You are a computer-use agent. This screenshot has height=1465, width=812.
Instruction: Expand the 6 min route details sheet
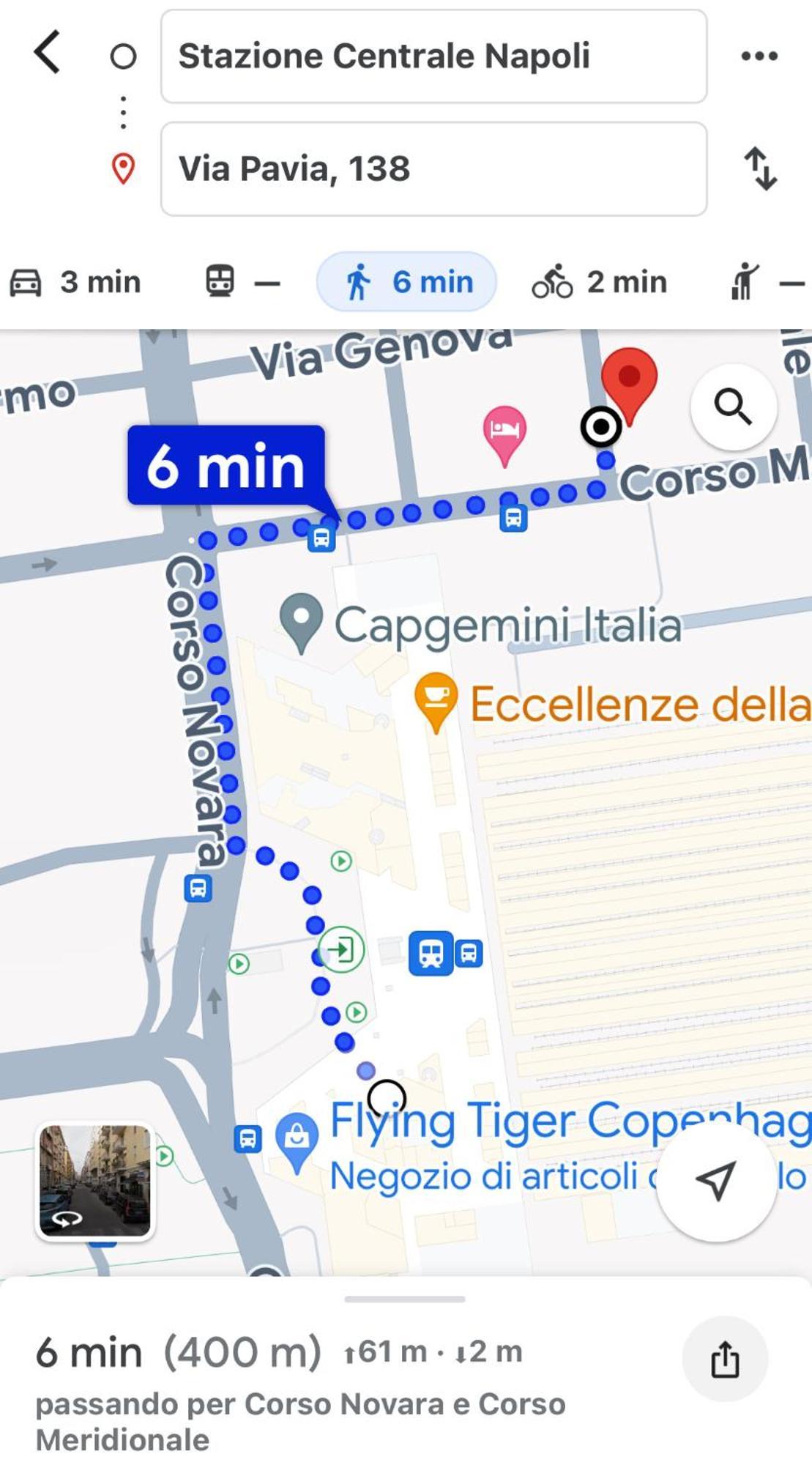point(404,1300)
